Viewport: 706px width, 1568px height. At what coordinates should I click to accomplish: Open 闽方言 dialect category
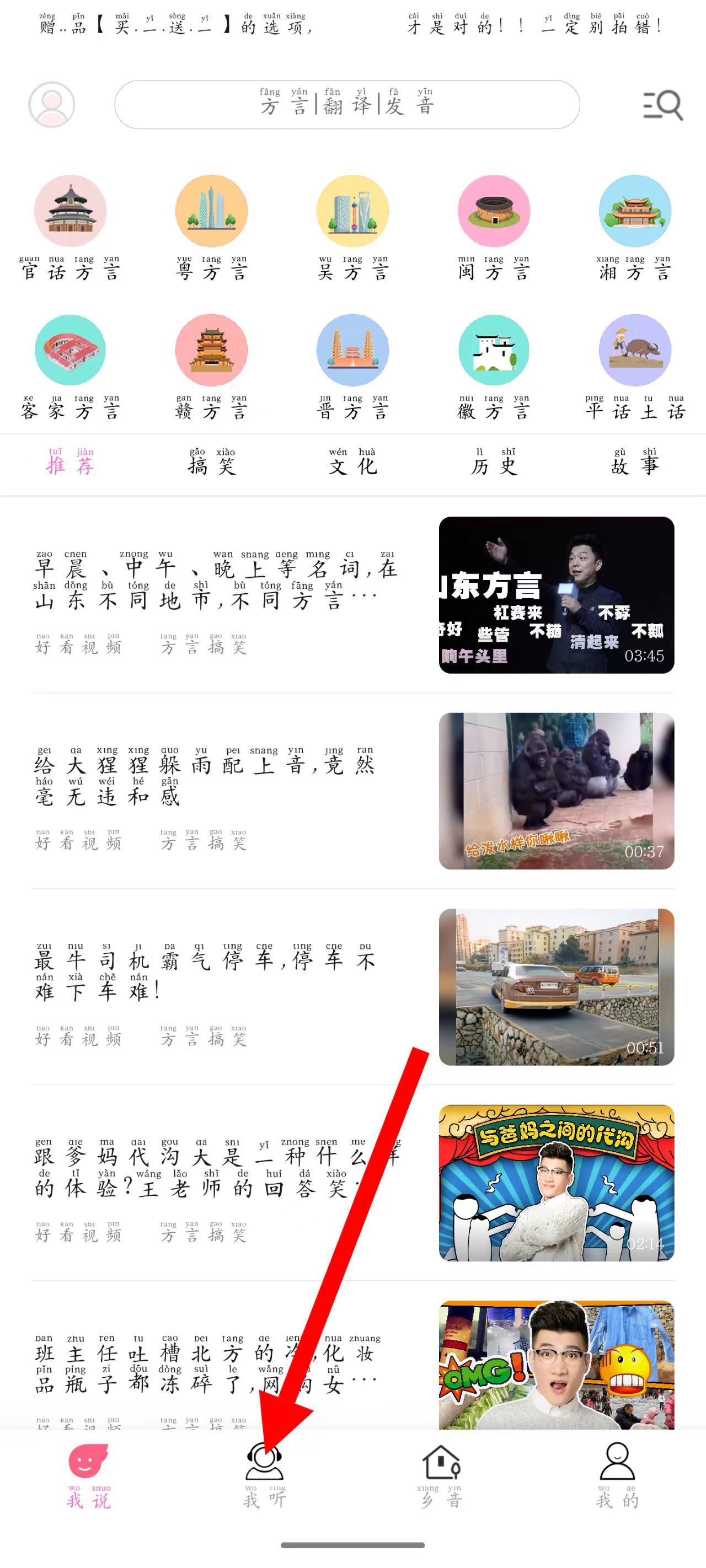494,227
